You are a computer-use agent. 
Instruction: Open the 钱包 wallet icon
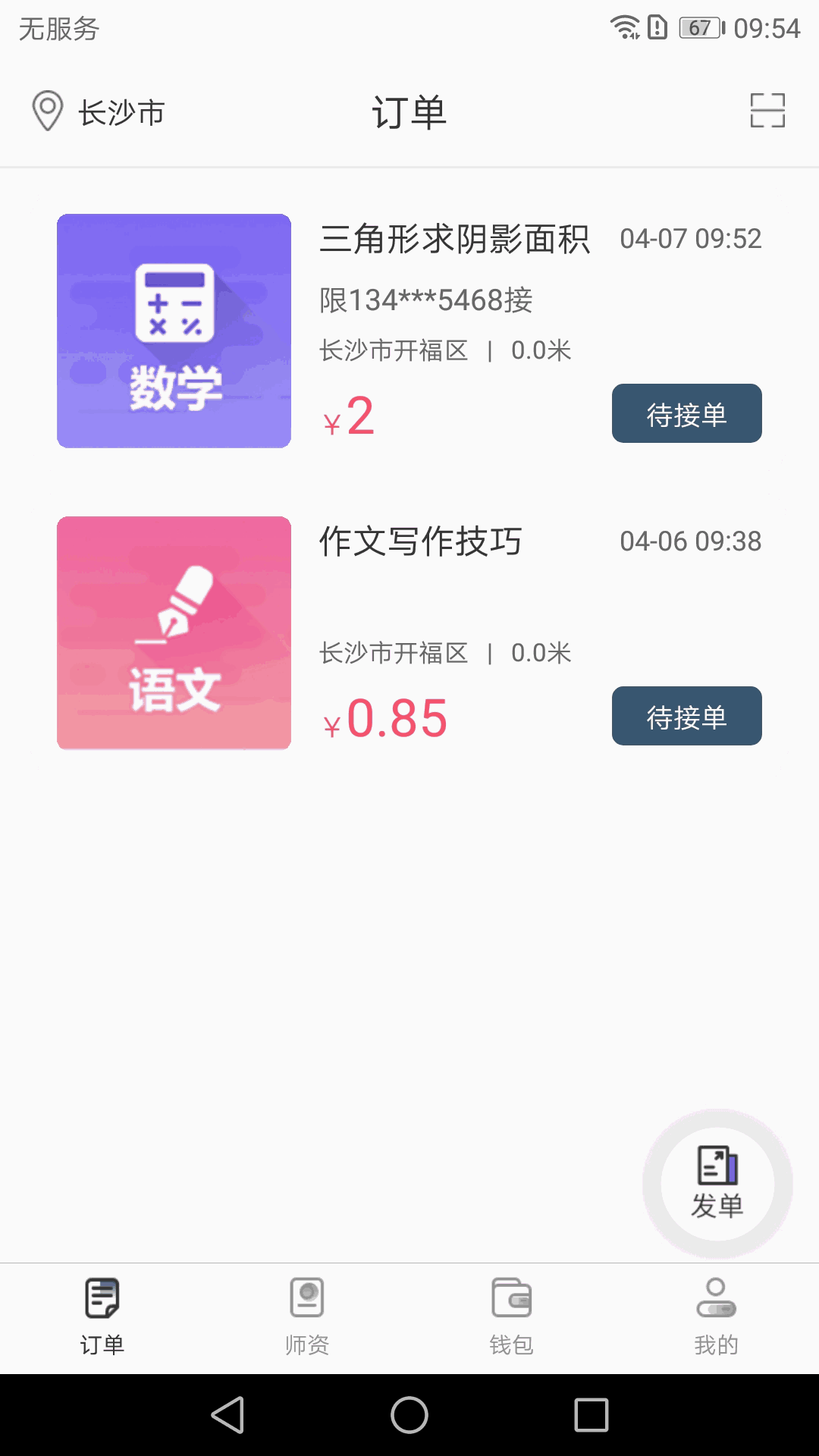pyautogui.click(x=512, y=1298)
